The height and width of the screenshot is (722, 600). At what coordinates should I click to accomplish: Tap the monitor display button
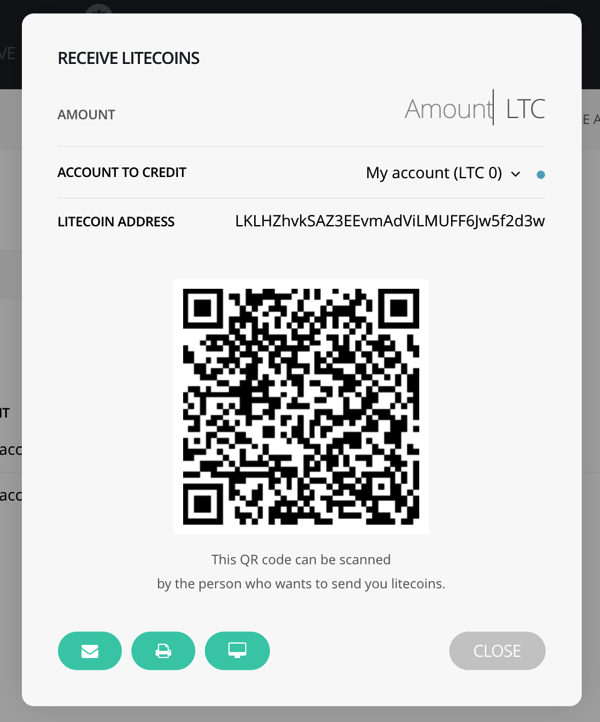pyautogui.click(x=237, y=651)
